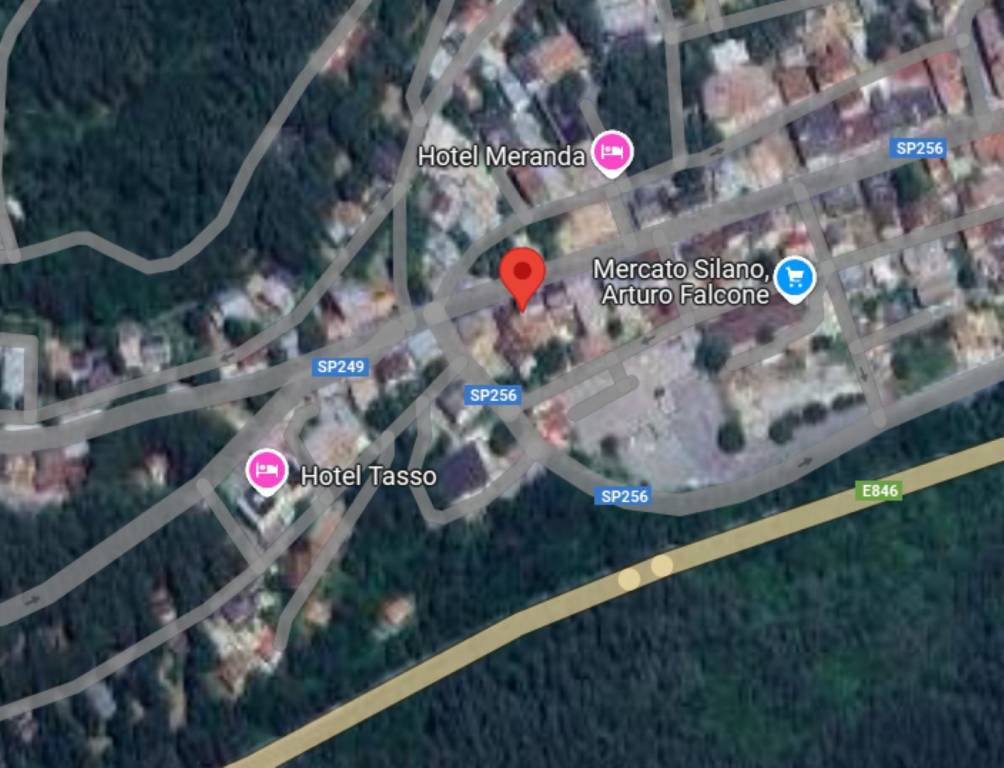This screenshot has height=768, width=1004.
Task: Open the Hotel Tasso map pin
Action: pos(267,471)
